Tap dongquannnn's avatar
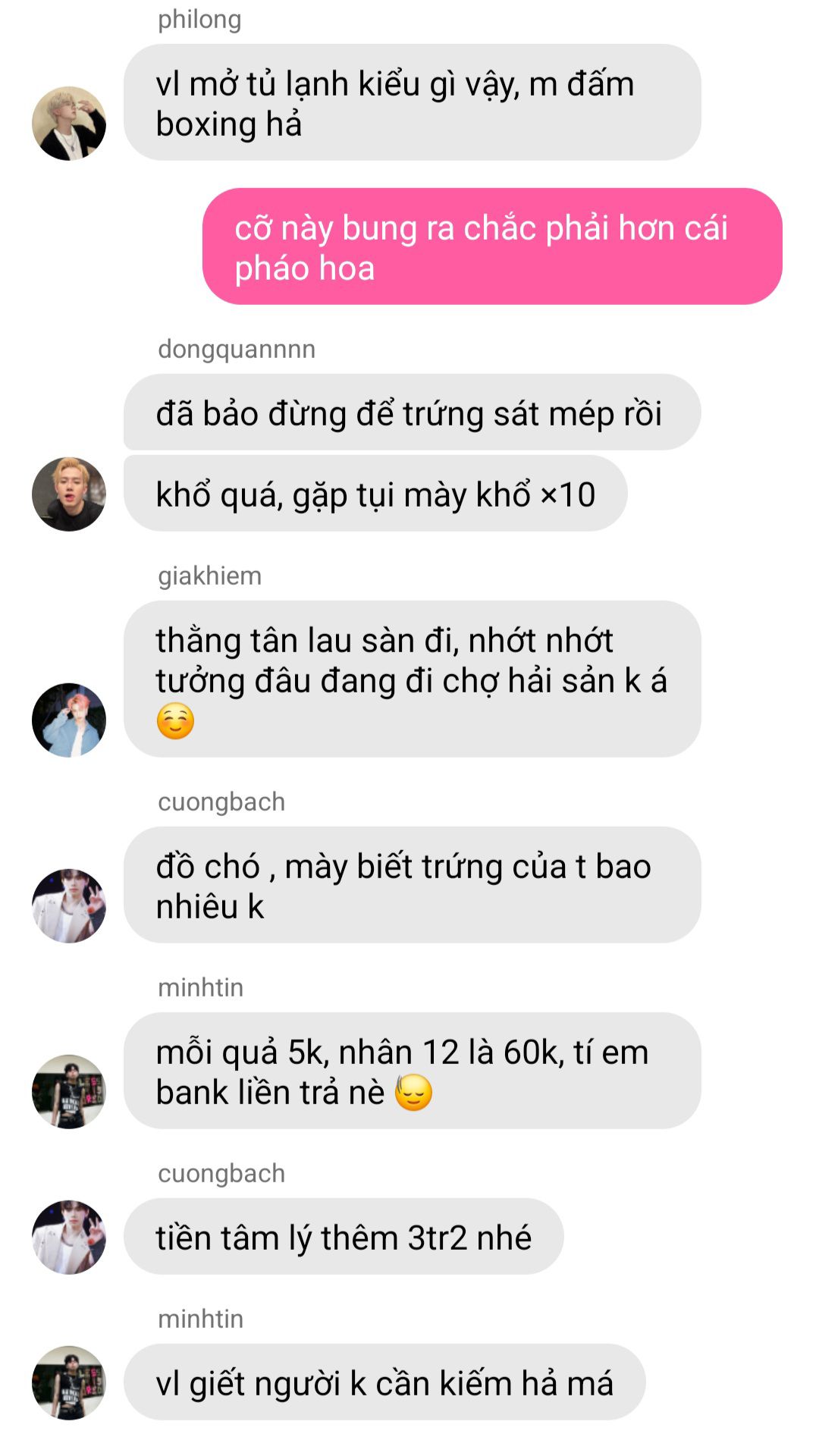 (69, 494)
